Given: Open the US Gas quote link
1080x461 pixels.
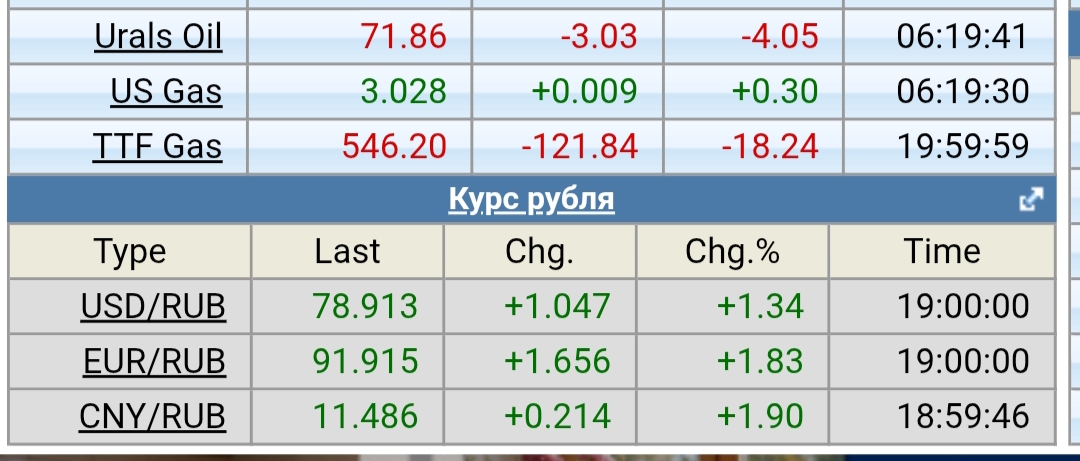Looking at the screenshot, I should point(166,92).
